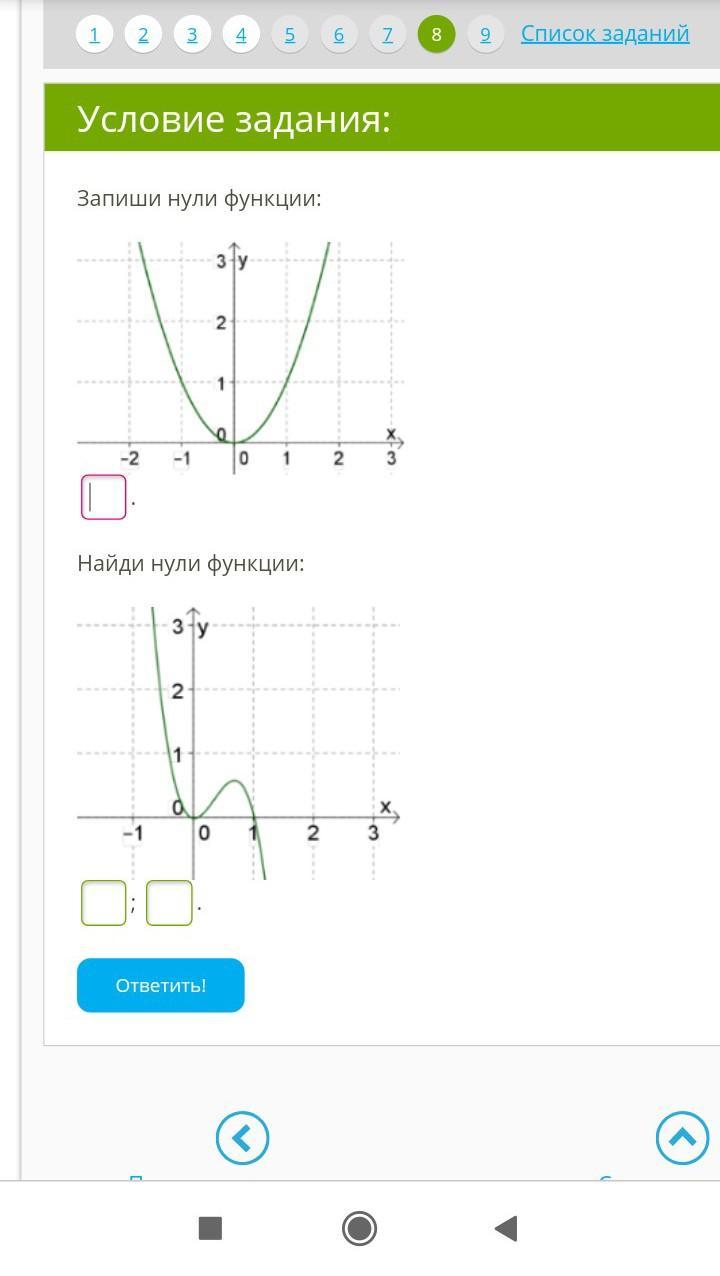Tap the system back button
This screenshot has height=1276, width=720.
[506, 1228]
